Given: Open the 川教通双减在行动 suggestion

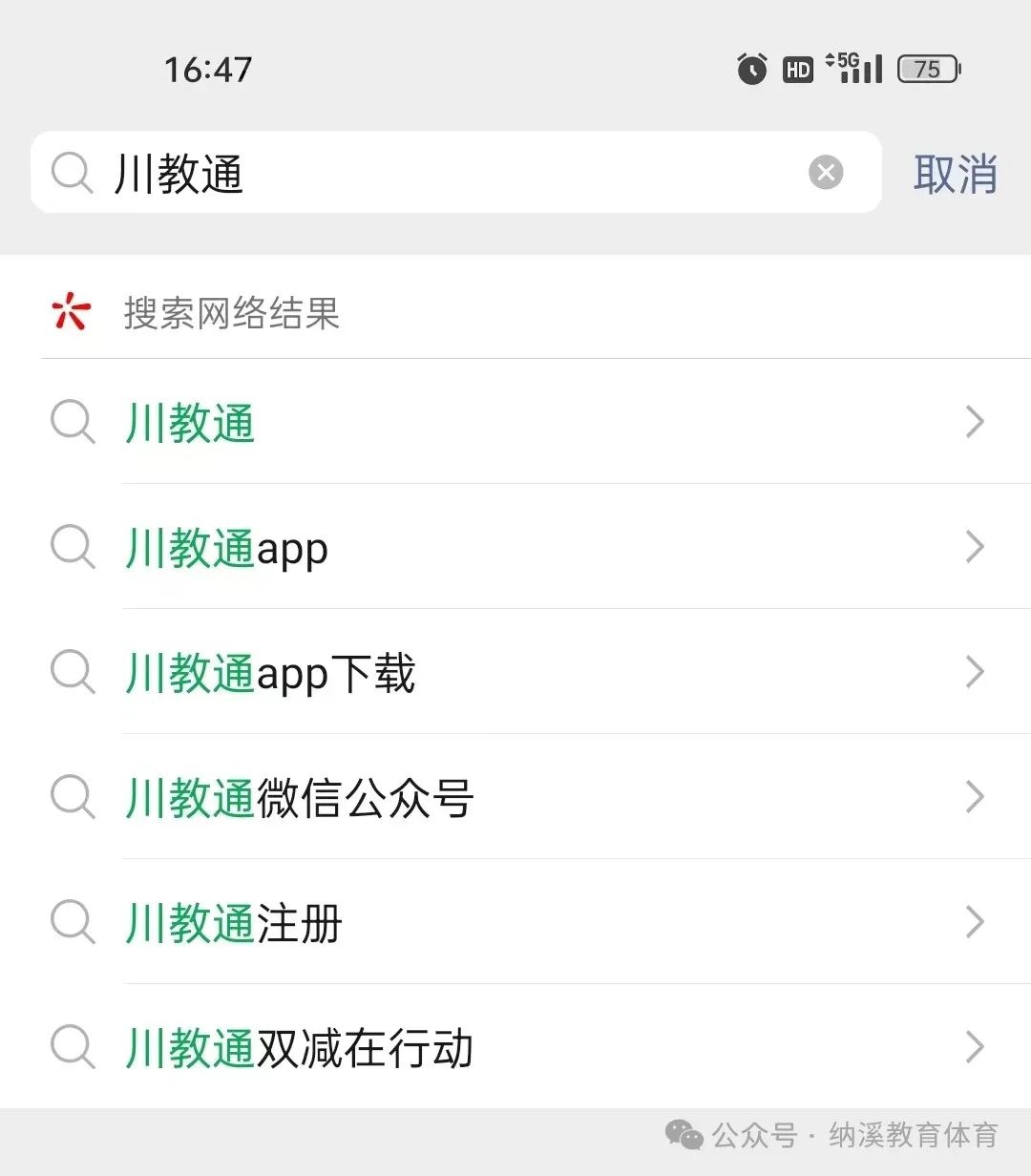Looking at the screenshot, I should pyautogui.click(x=299, y=1047).
